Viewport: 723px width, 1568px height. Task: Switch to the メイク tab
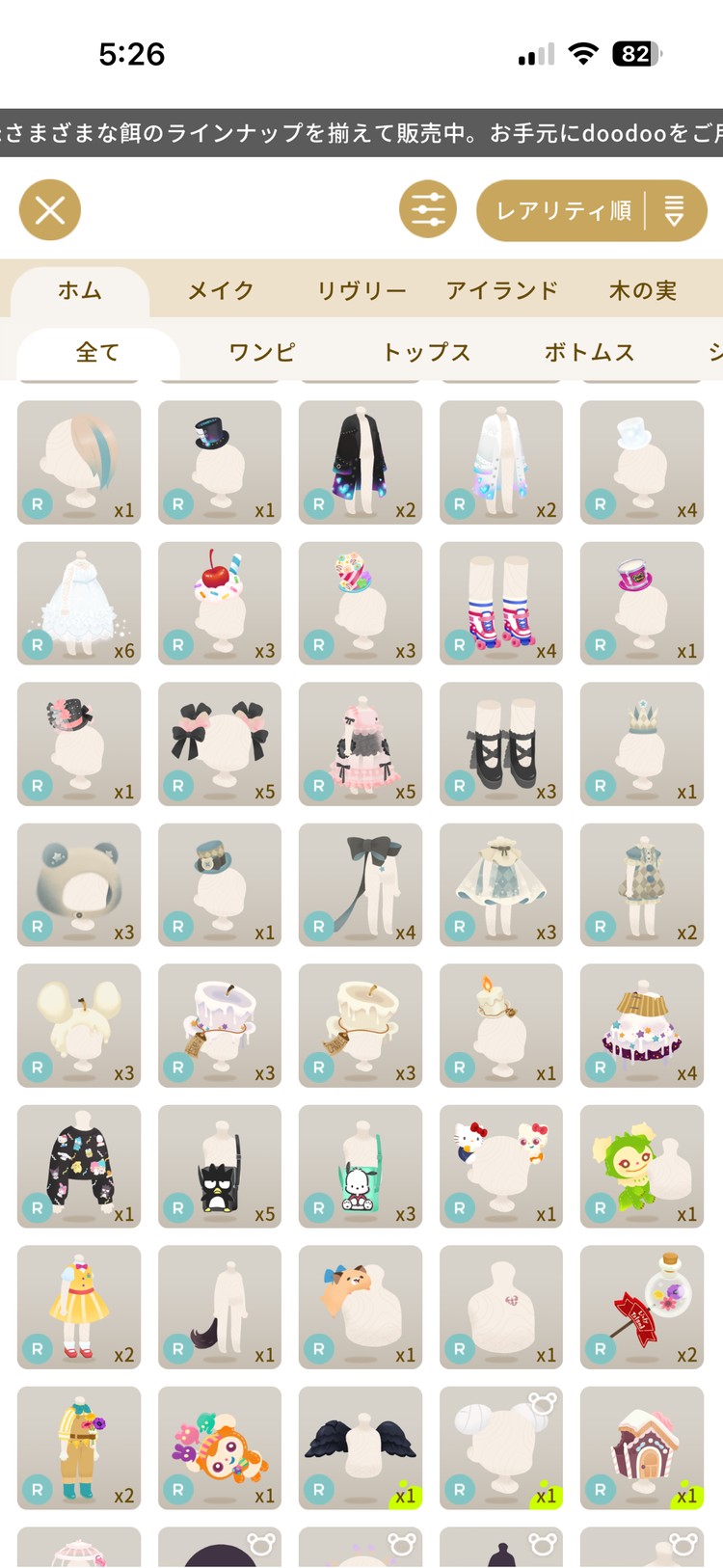(221, 290)
